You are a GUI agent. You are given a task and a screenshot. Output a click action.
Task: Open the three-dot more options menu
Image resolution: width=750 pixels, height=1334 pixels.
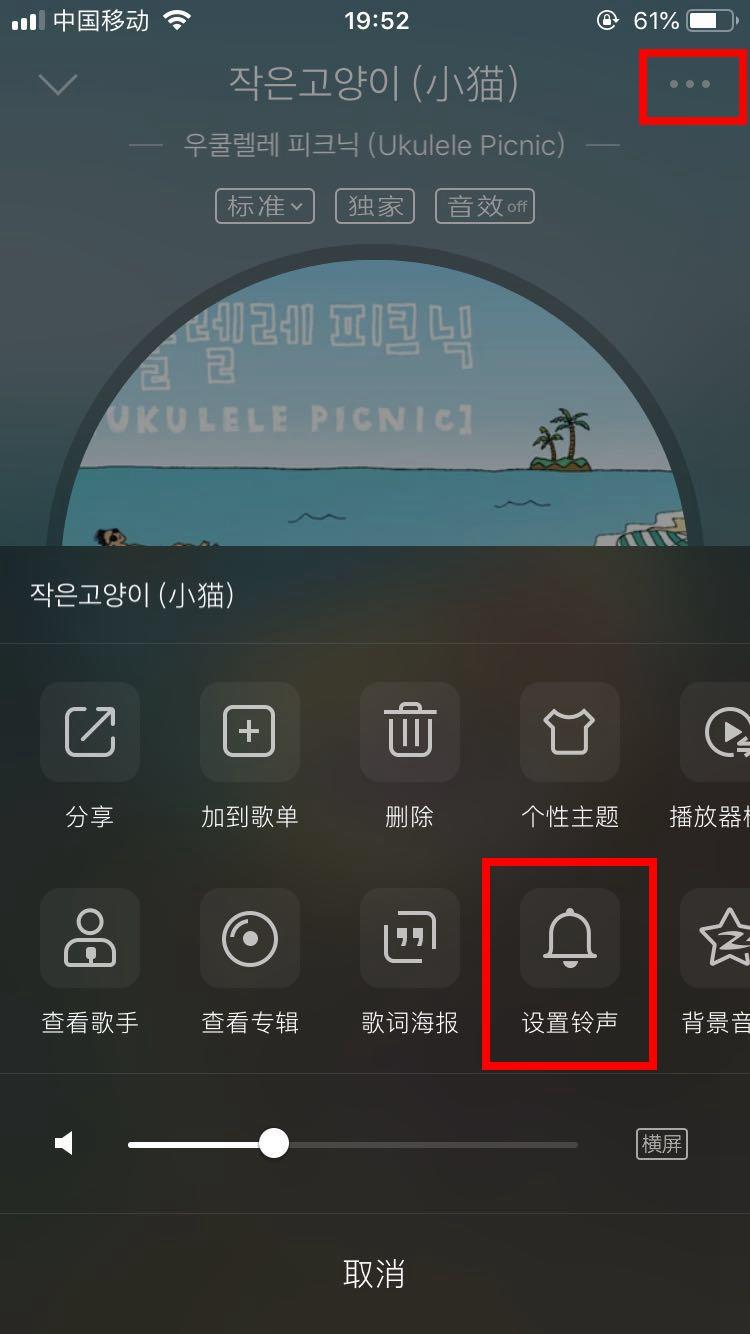690,85
